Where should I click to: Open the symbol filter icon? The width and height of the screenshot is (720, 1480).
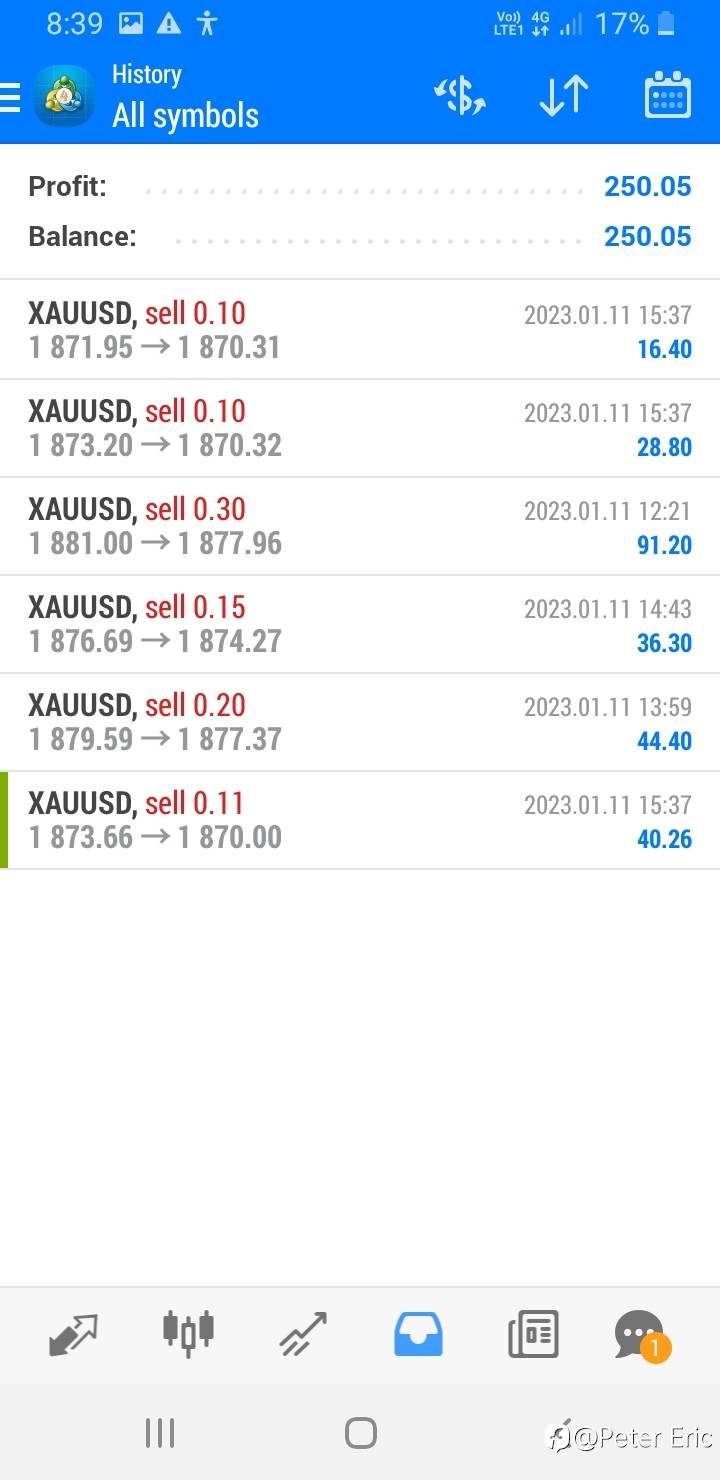(x=460, y=96)
